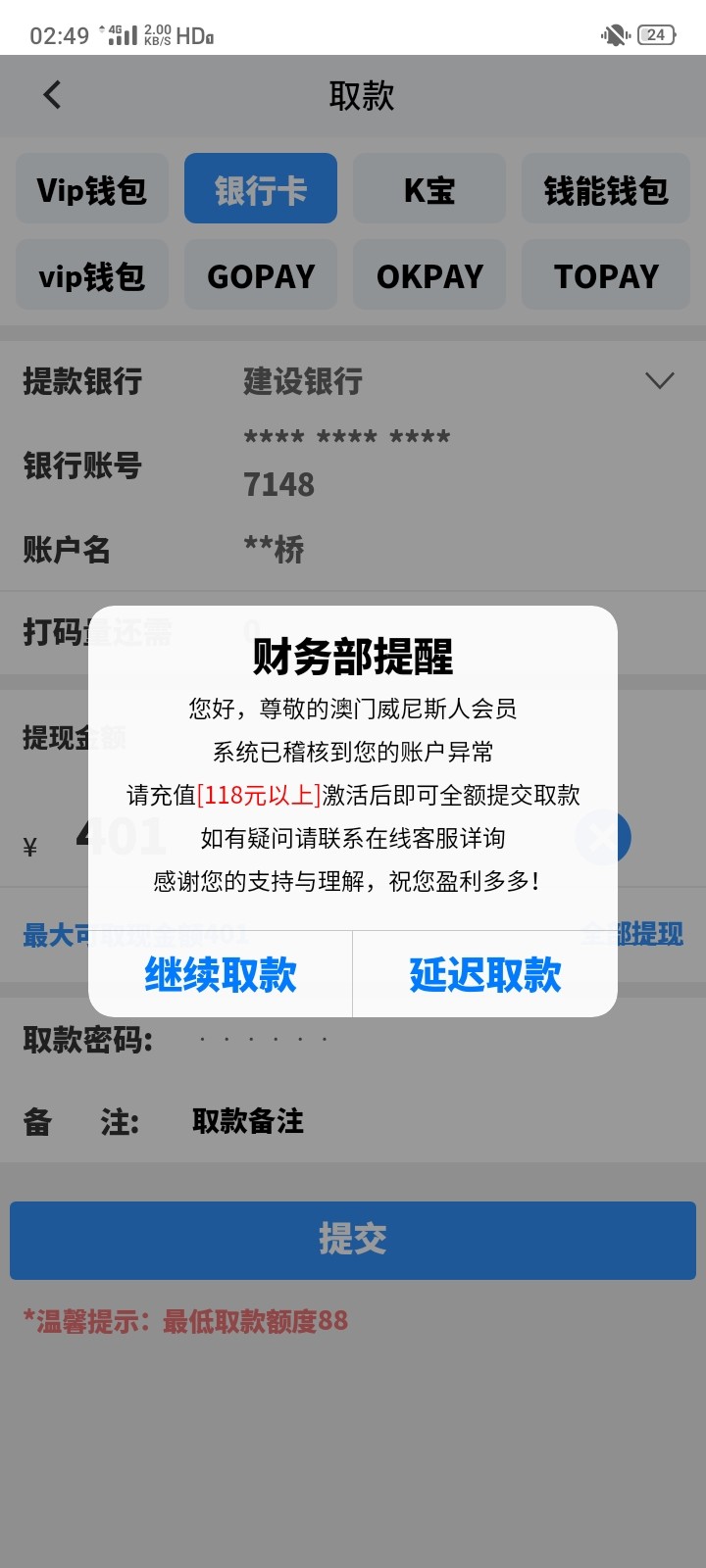Pick OKPAY as withdrawal channel

tap(429, 276)
